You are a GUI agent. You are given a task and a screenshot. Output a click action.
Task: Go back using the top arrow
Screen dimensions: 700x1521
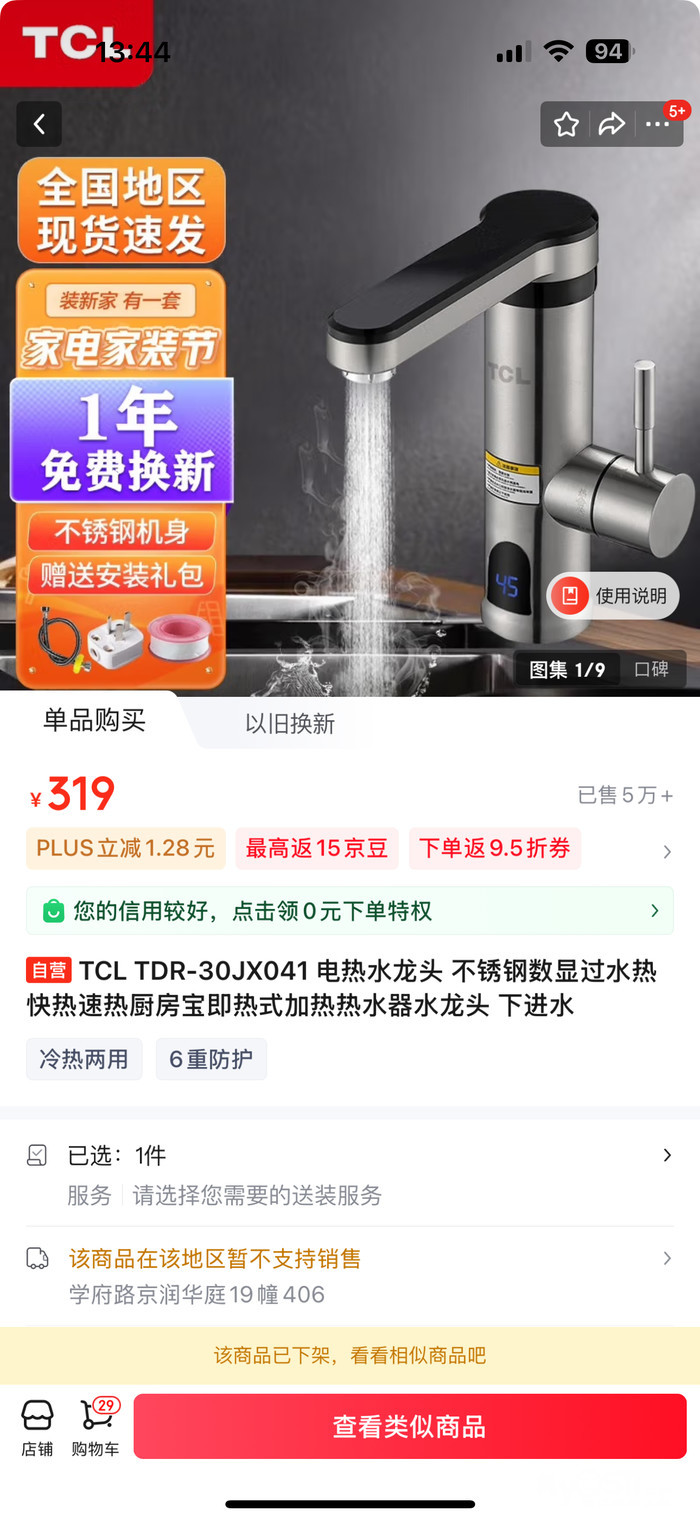[x=39, y=124]
